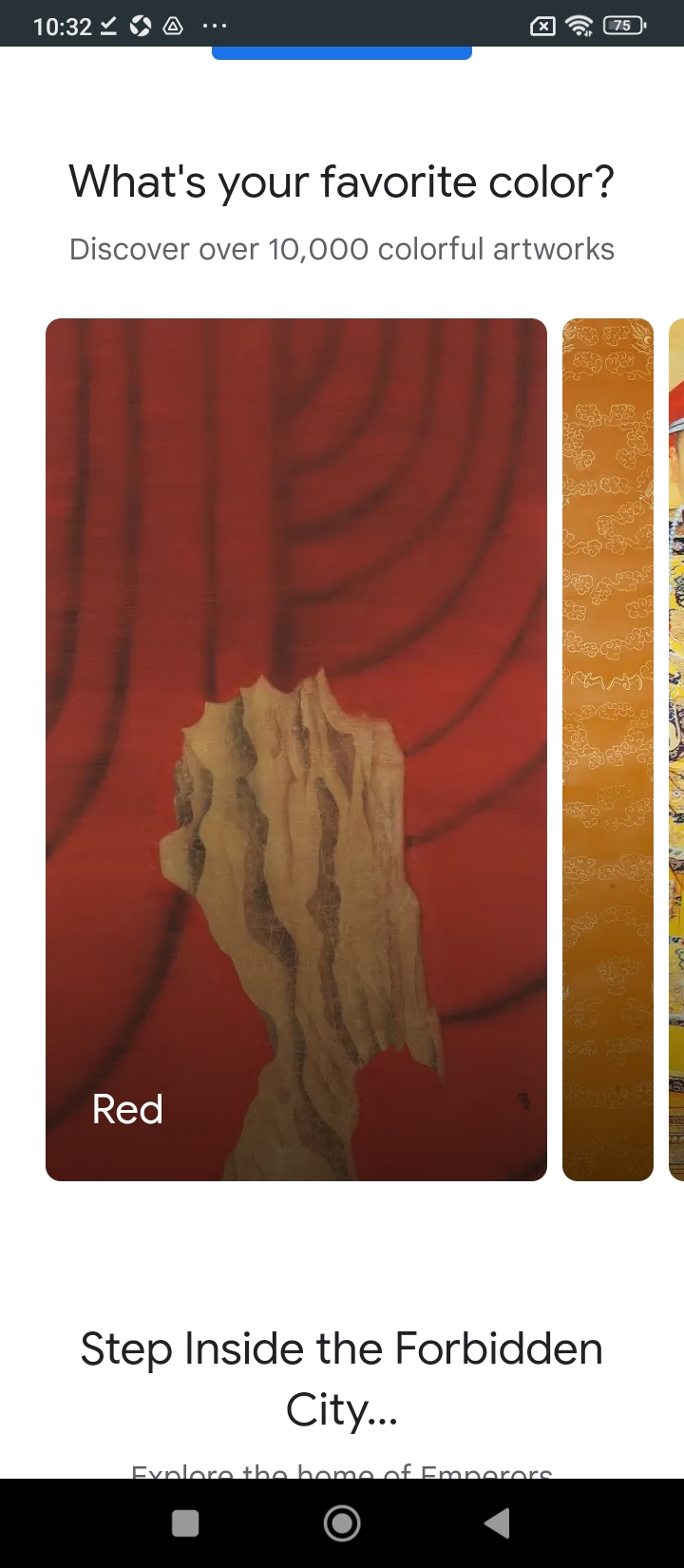Image resolution: width=684 pixels, height=1568 pixels.
Task: Open the orange color artworks card
Action: coord(608,749)
